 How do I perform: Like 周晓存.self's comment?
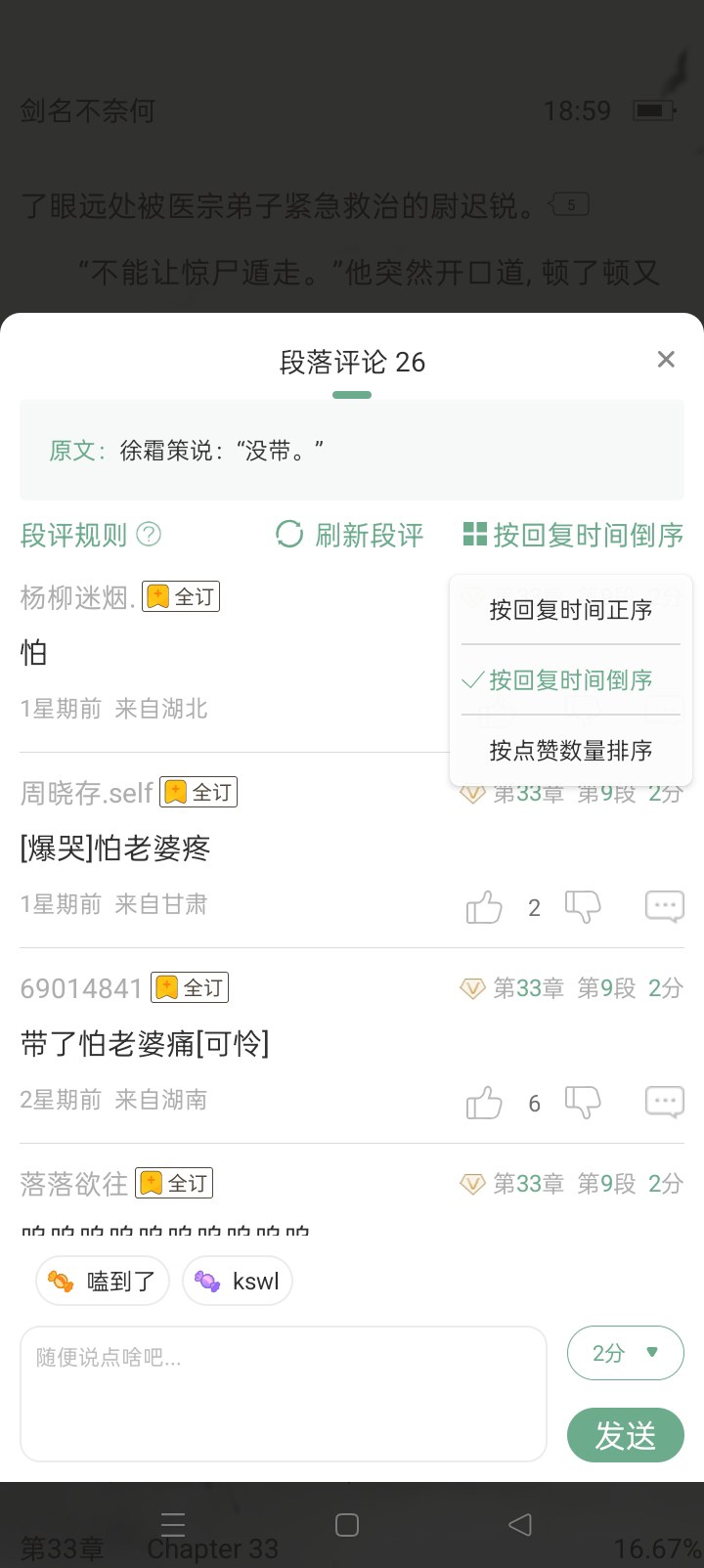pyautogui.click(x=484, y=907)
